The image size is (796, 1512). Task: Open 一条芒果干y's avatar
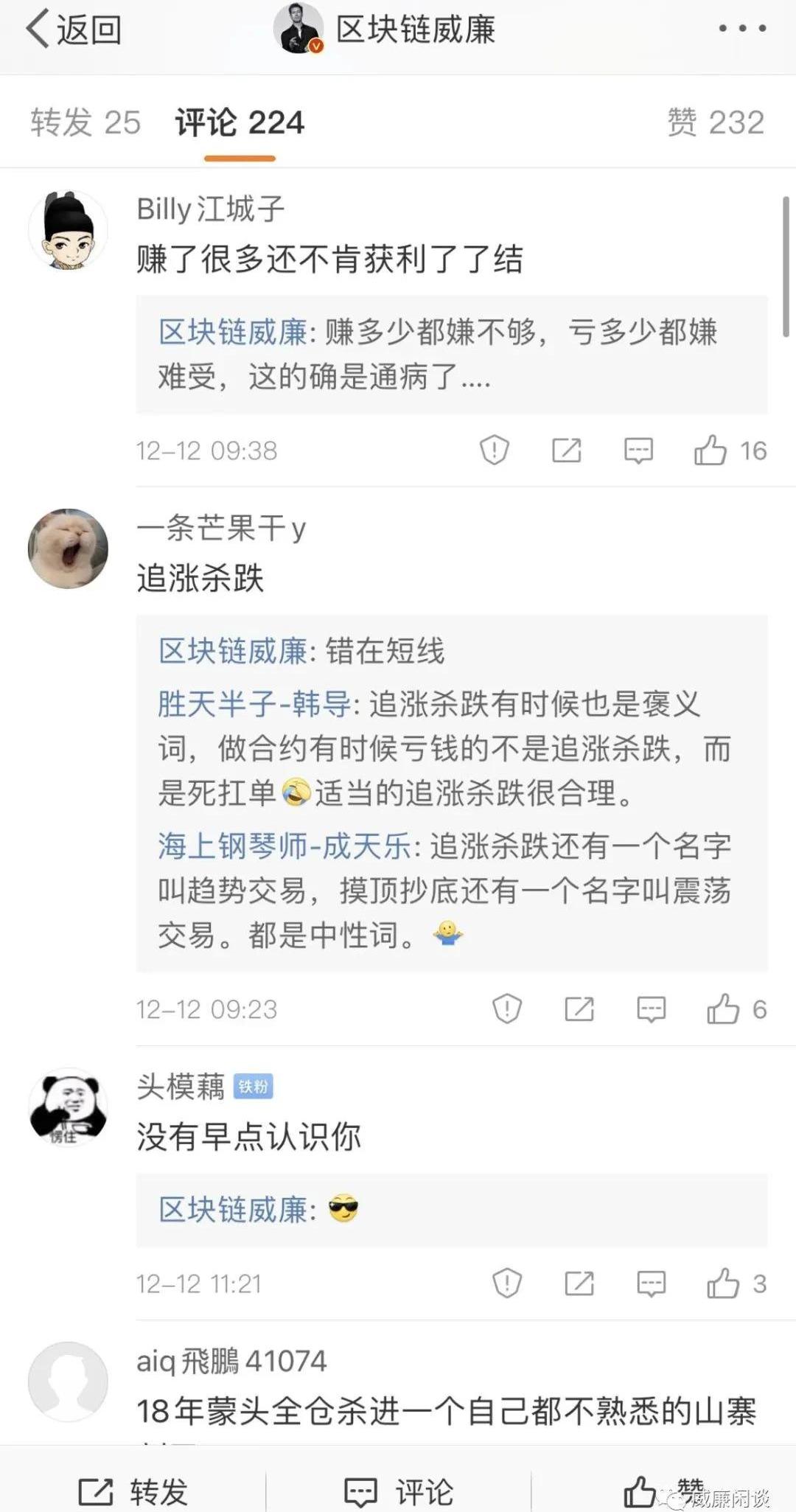[x=68, y=548]
